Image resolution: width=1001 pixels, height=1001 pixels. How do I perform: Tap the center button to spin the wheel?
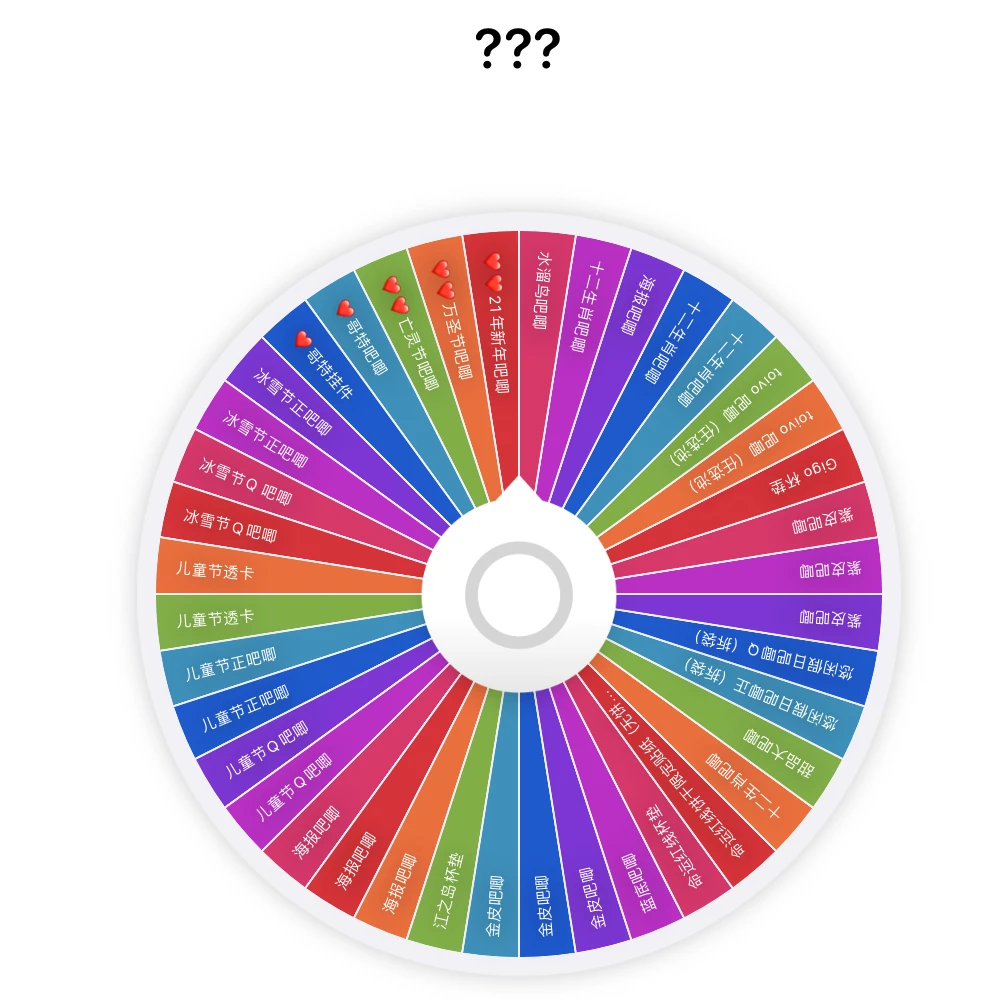tap(519, 595)
